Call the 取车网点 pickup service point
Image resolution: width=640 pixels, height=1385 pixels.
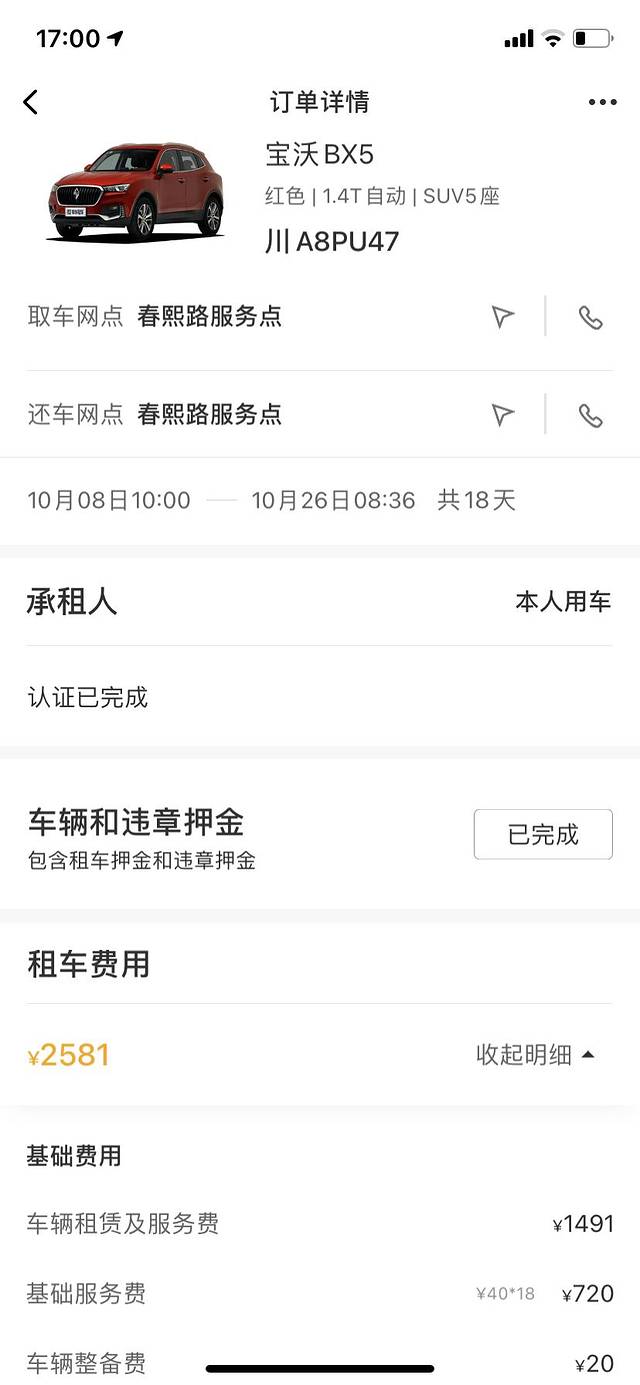[591, 317]
